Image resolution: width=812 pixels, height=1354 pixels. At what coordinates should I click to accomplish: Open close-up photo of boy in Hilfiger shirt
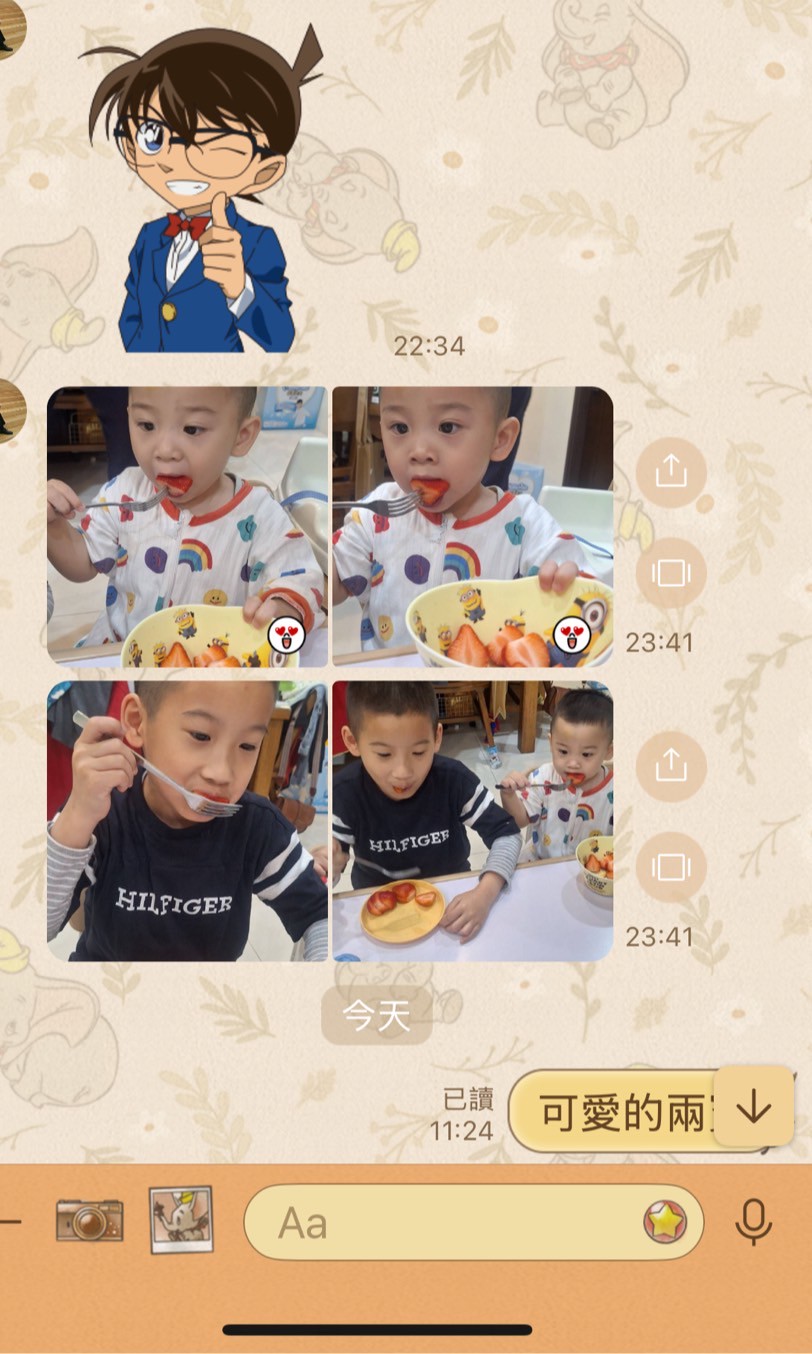186,820
